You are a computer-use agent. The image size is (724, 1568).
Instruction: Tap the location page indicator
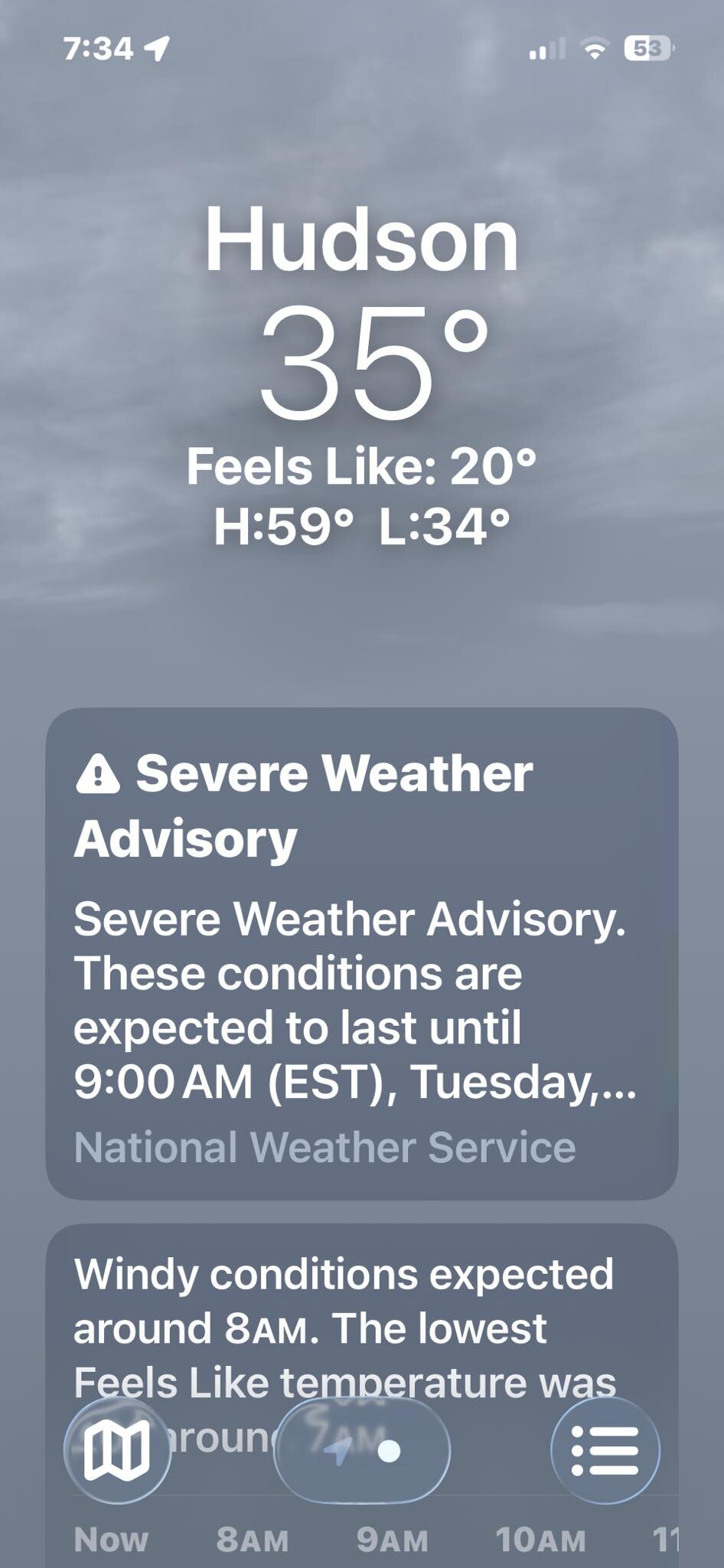pos(362,1450)
